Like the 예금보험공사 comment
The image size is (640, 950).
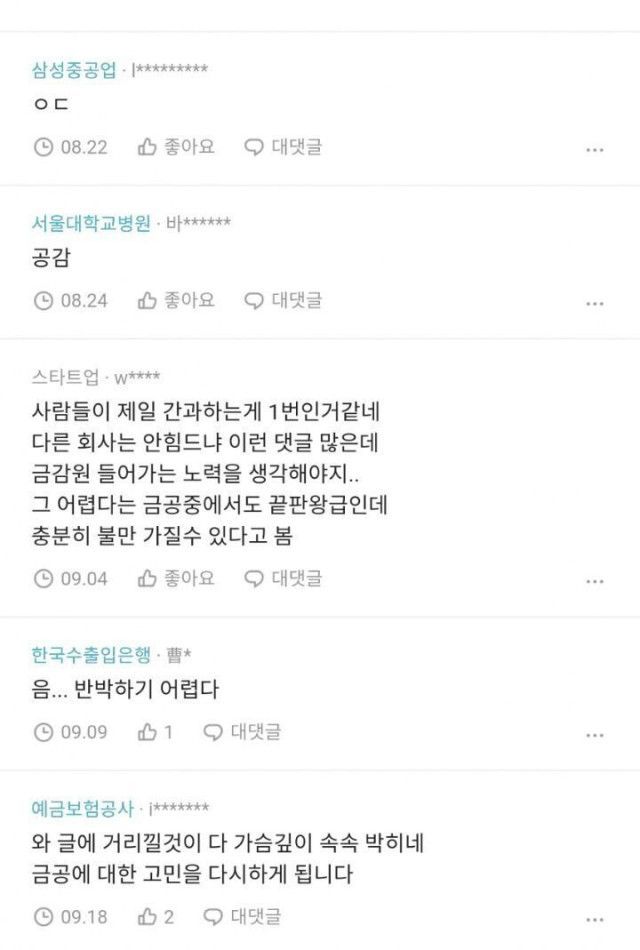click(156, 916)
